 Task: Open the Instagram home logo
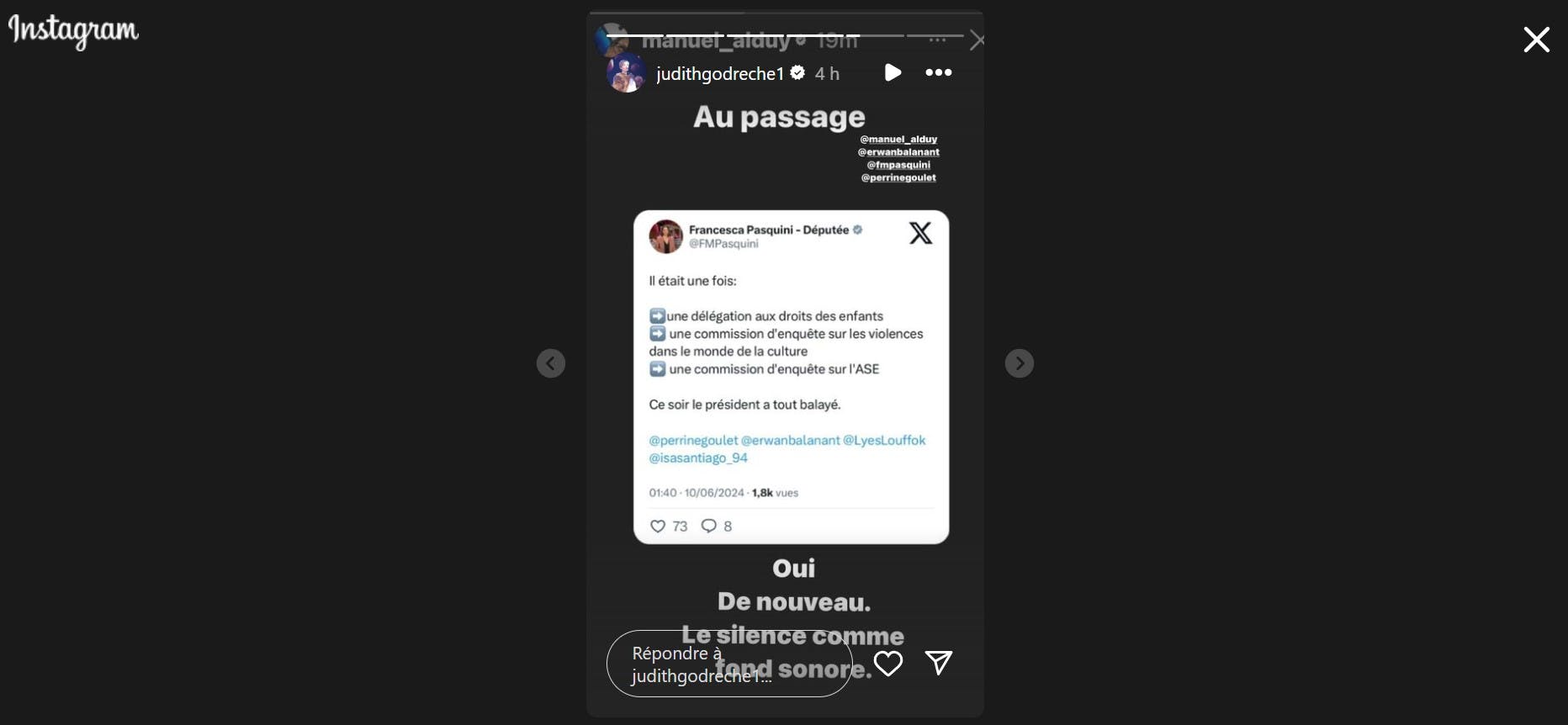pos(73,31)
